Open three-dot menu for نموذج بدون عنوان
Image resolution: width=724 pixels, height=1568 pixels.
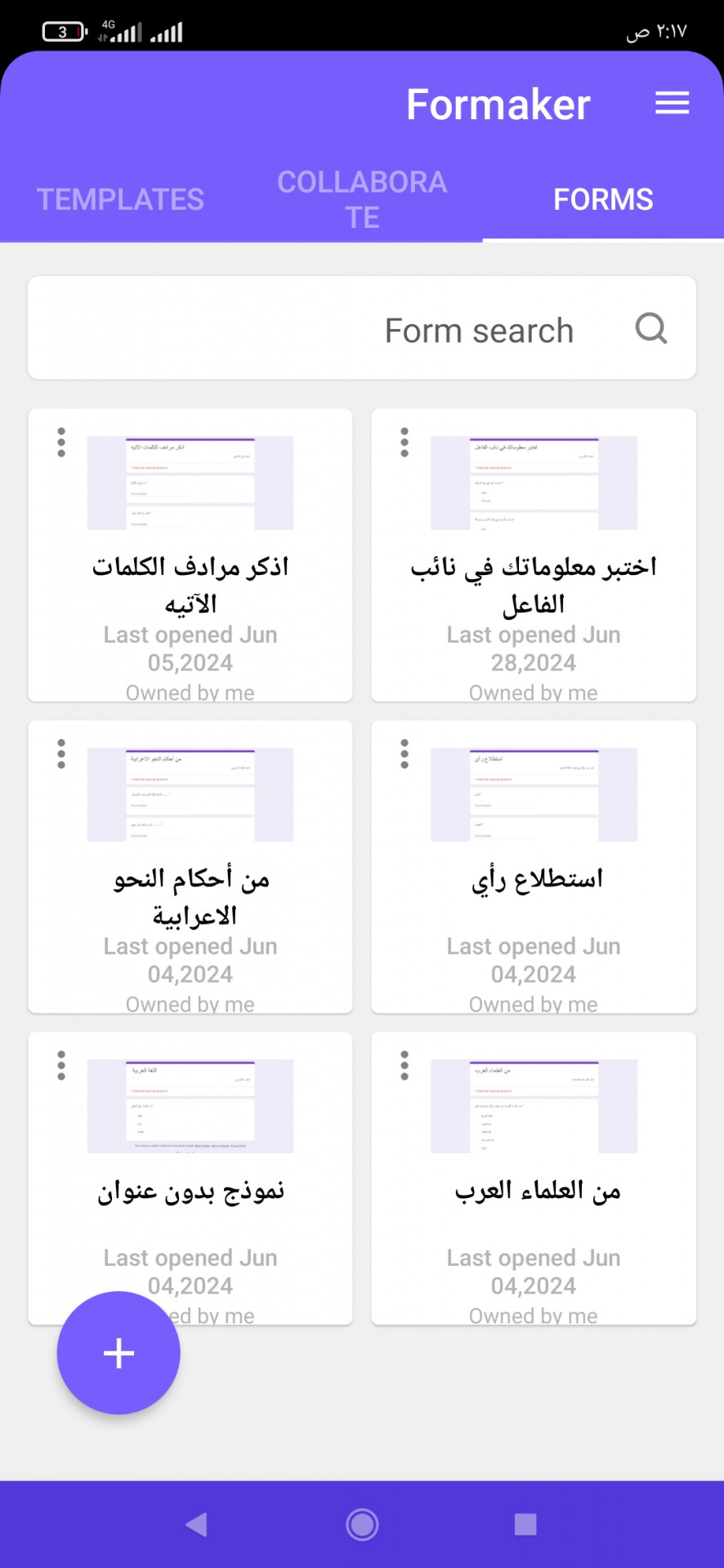click(x=61, y=1066)
